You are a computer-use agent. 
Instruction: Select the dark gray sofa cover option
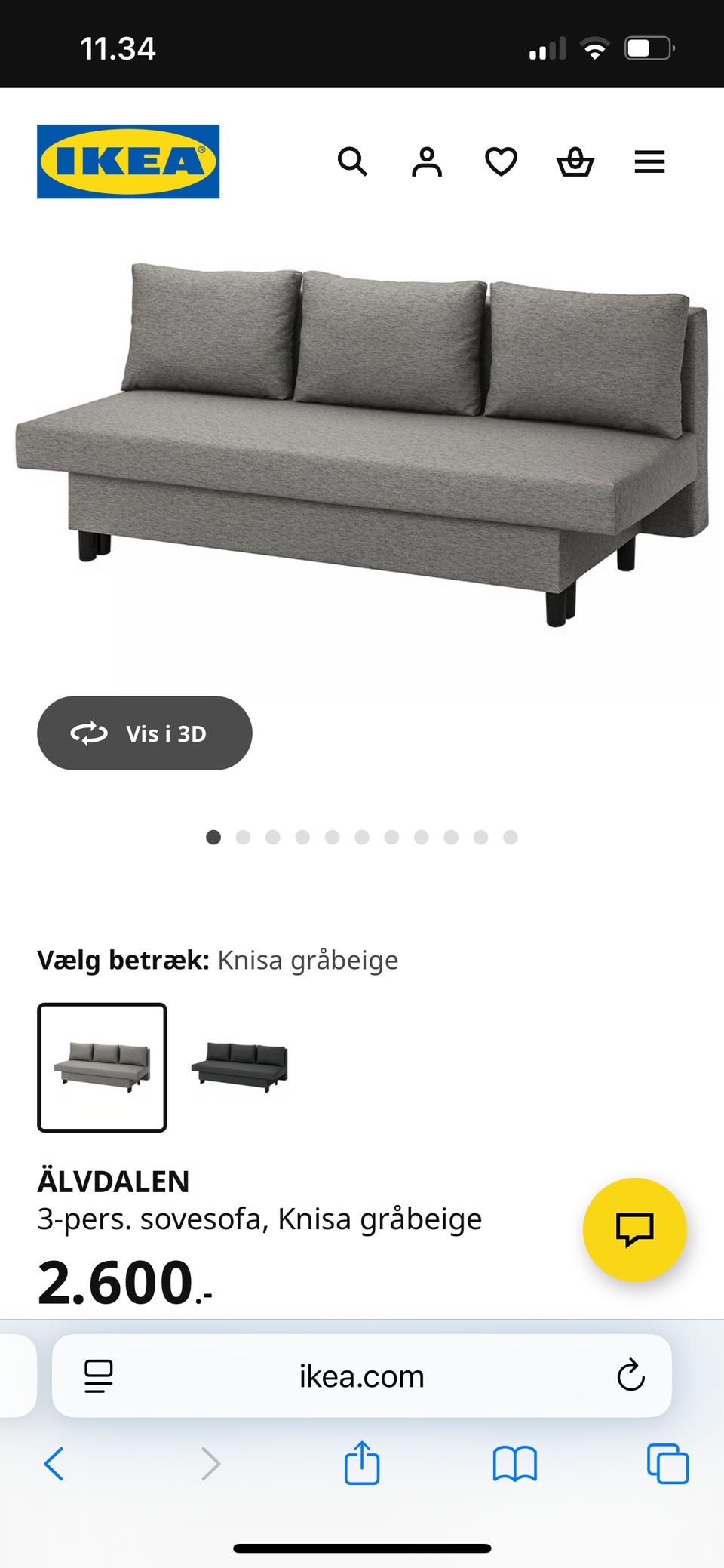(240, 1067)
